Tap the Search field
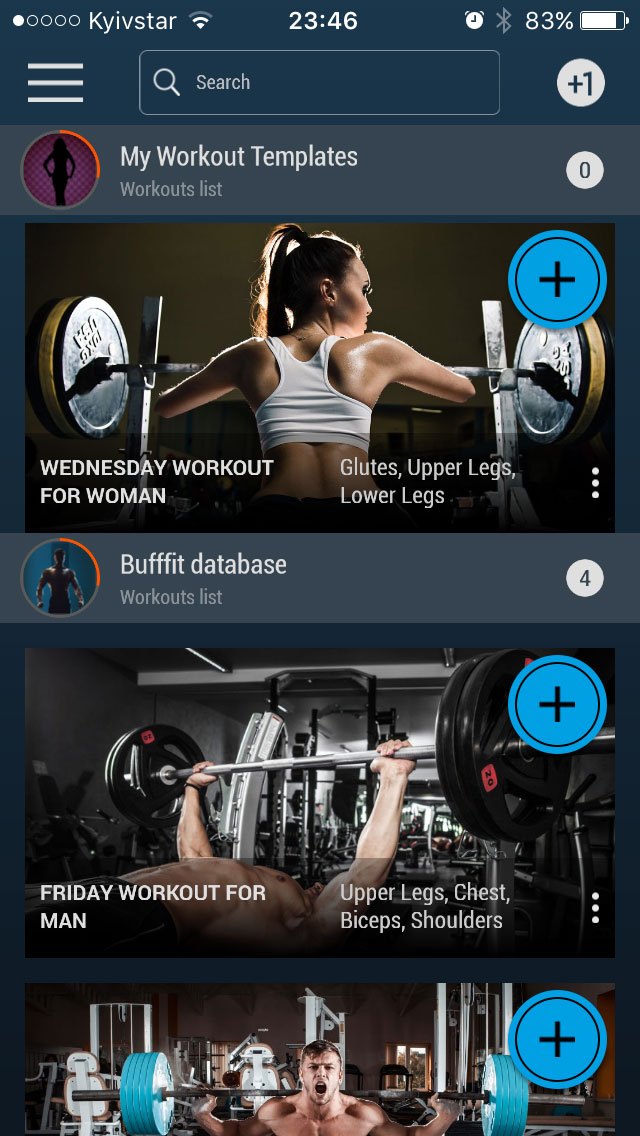Screen dimensions: 640x1136 click(x=319, y=82)
